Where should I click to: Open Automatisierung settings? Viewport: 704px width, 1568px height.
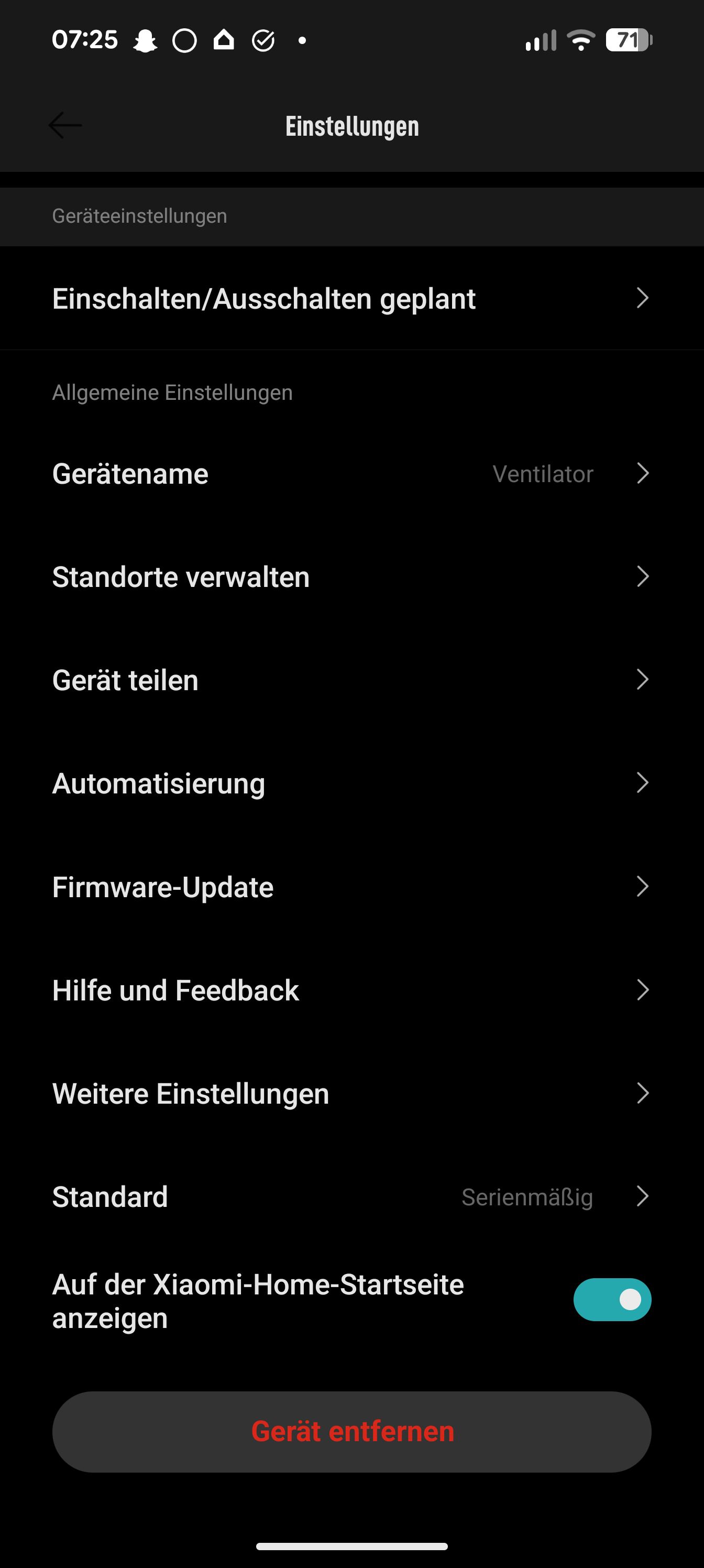[x=351, y=783]
